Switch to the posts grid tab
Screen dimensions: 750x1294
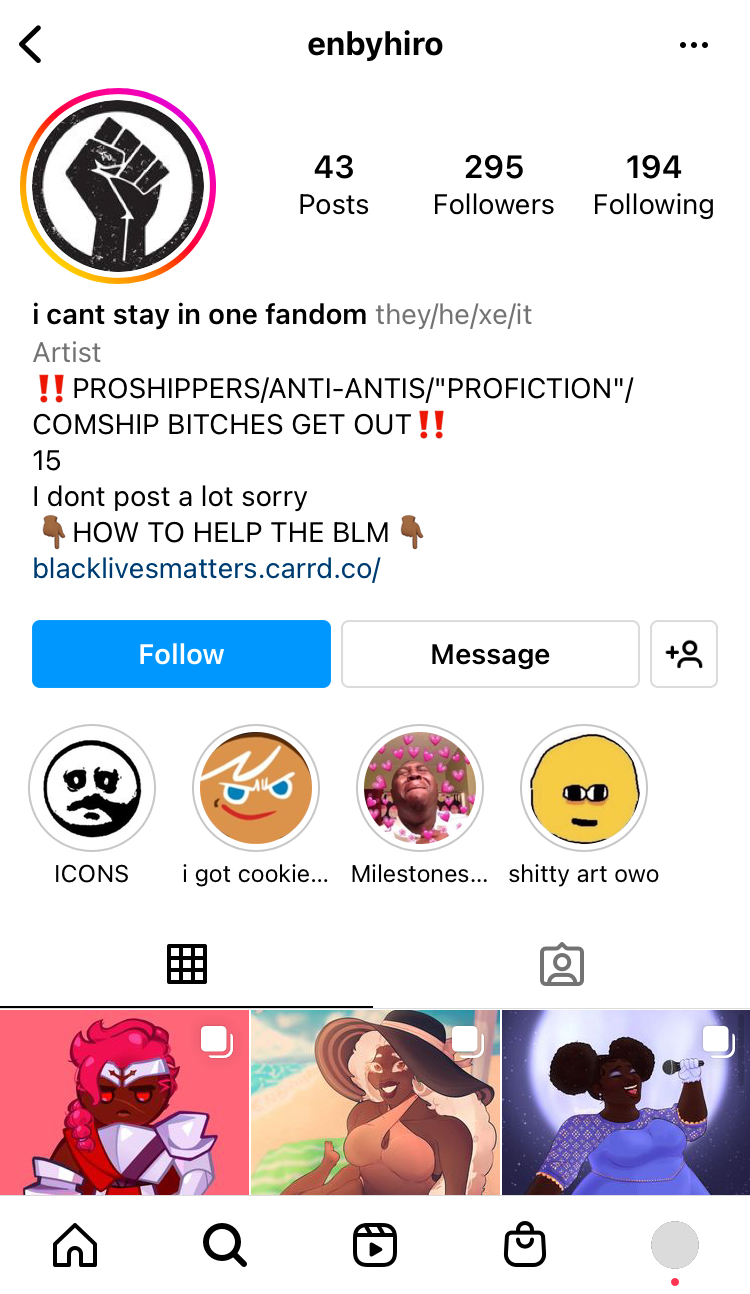pos(186,964)
